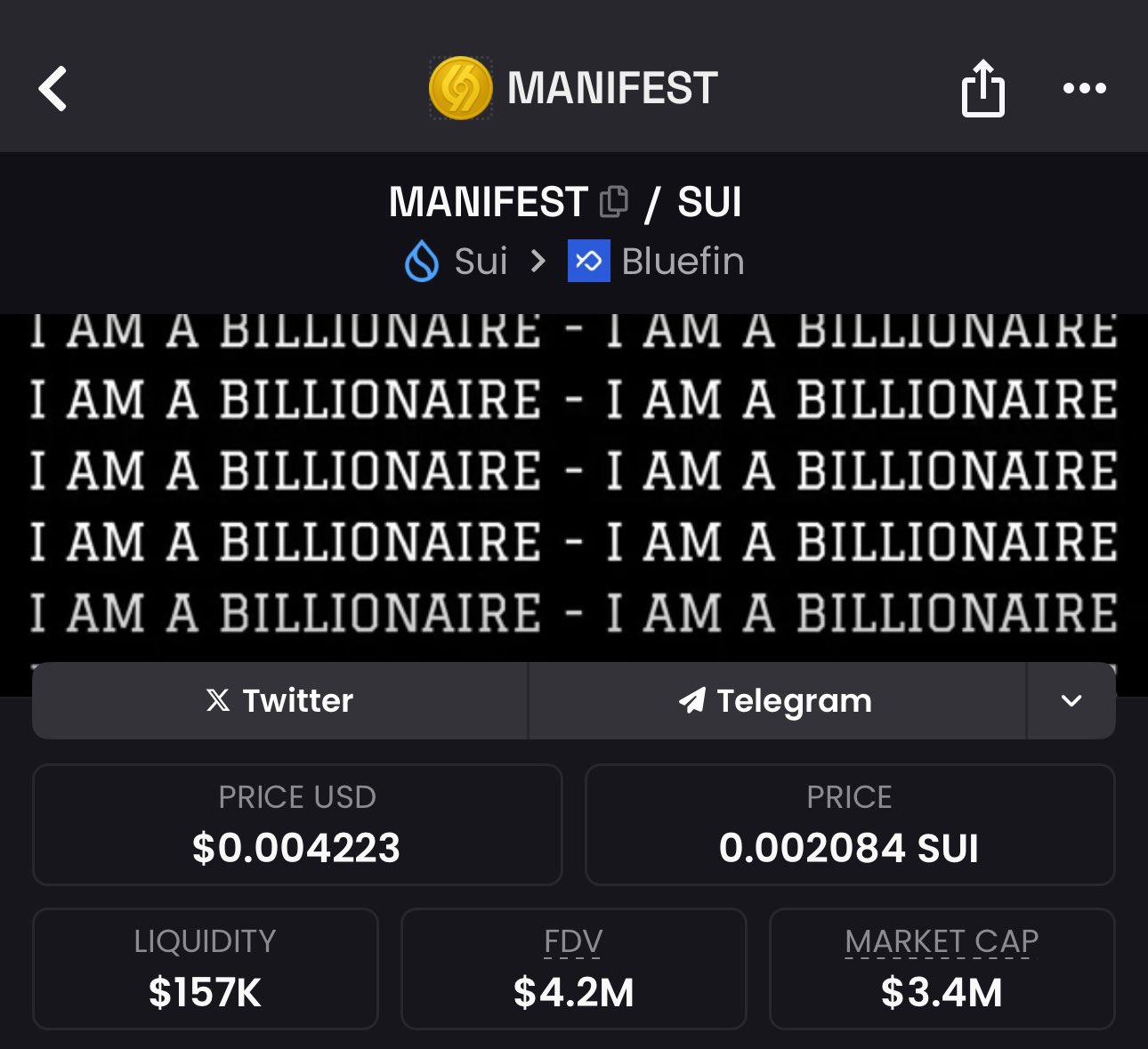Copy the MANIFEST token address
This screenshot has height=1049, width=1148.
pos(614,202)
